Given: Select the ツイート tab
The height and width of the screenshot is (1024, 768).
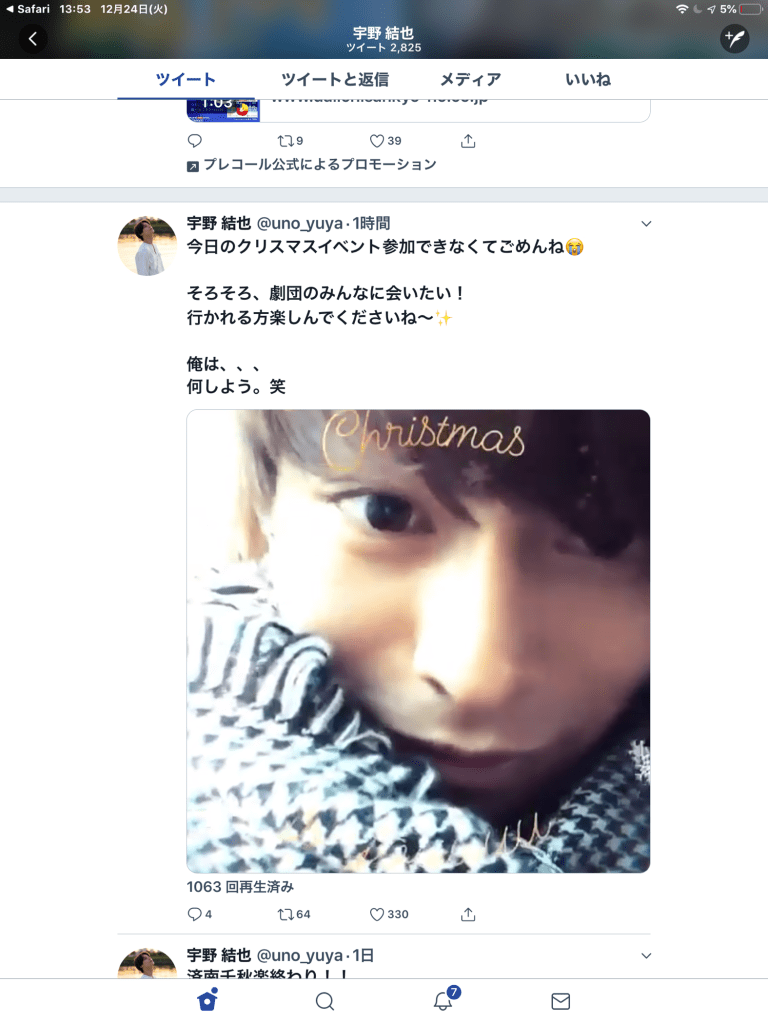Looking at the screenshot, I should tap(186, 79).
